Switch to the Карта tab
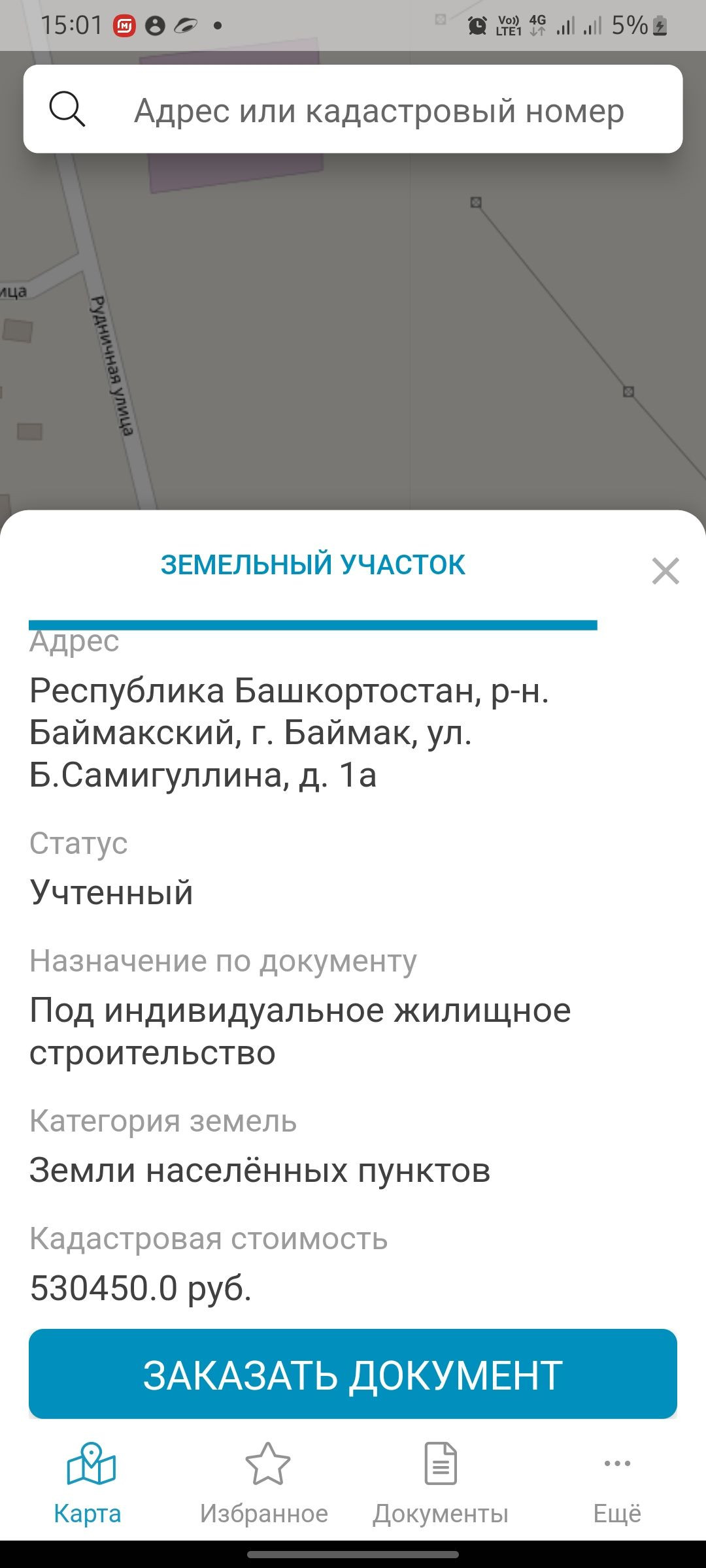Screen dimensions: 706x1568 point(88,1483)
